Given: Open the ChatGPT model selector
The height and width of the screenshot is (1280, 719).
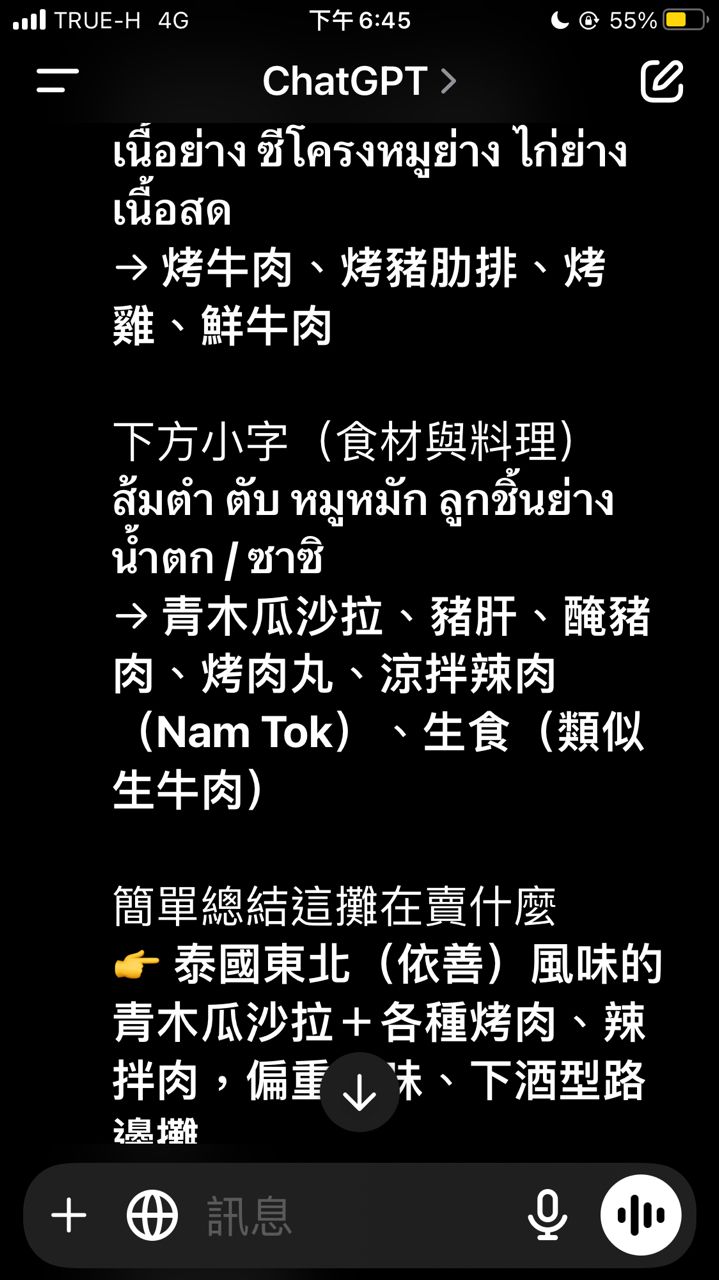Looking at the screenshot, I should (x=358, y=81).
